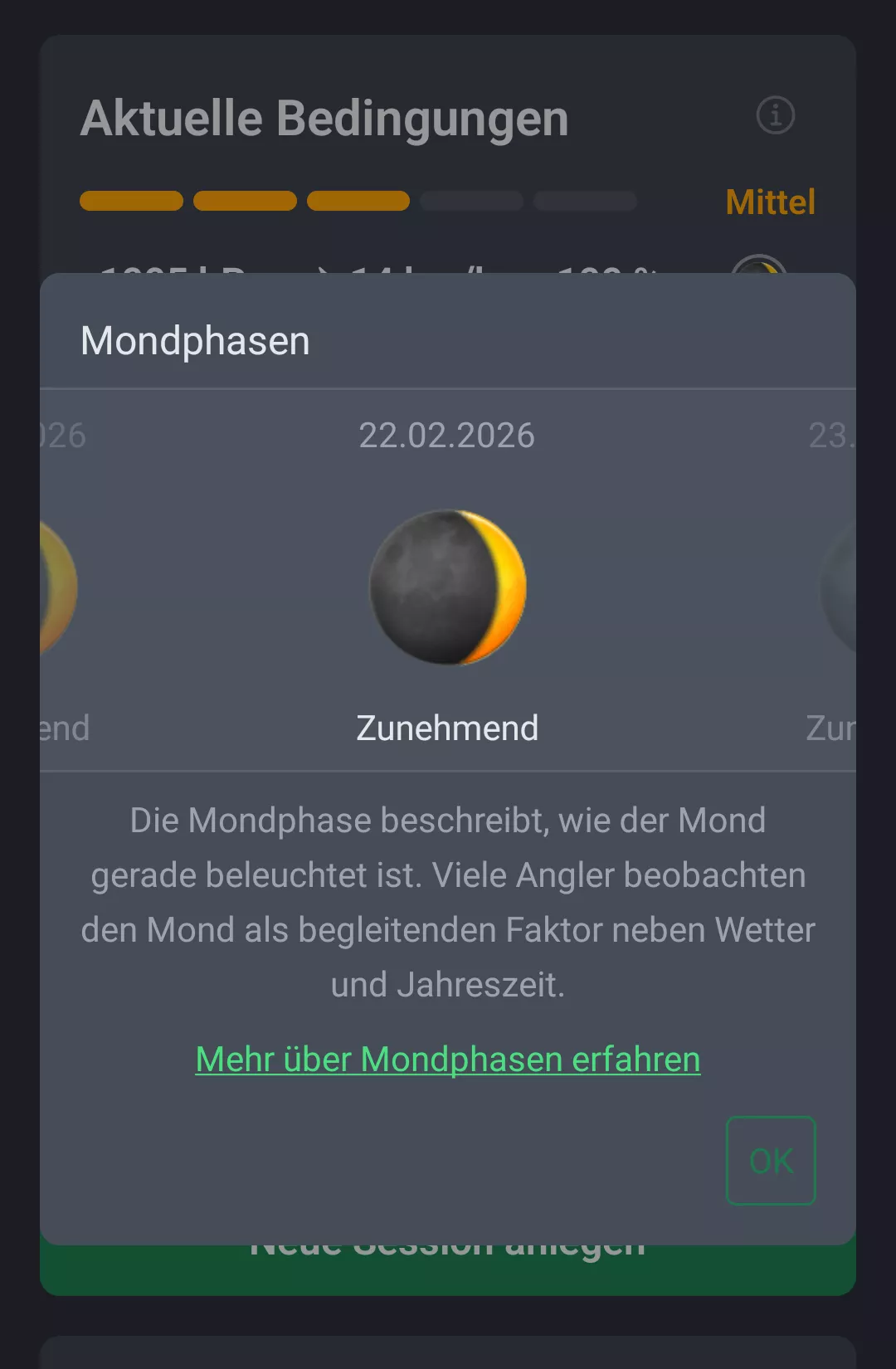Image resolution: width=896 pixels, height=1369 pixels.
Task: Select the last grey rating segment
Action: click(x=585, y=201)
